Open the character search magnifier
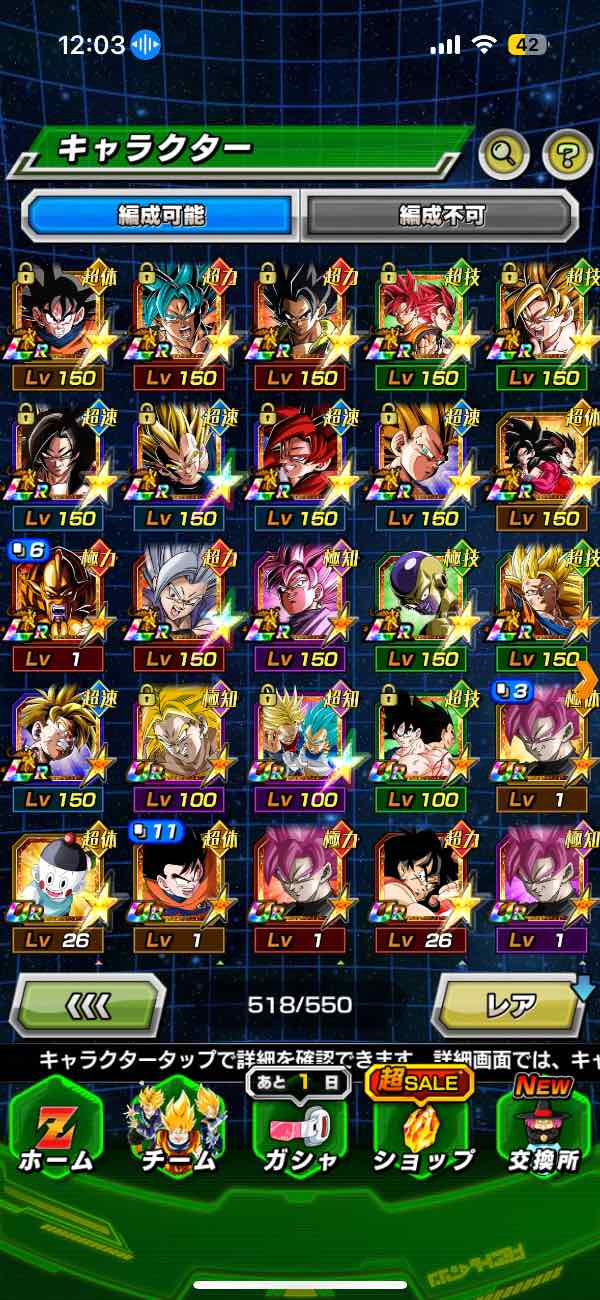The image size is (600, 1300). [x=504, y=153]
